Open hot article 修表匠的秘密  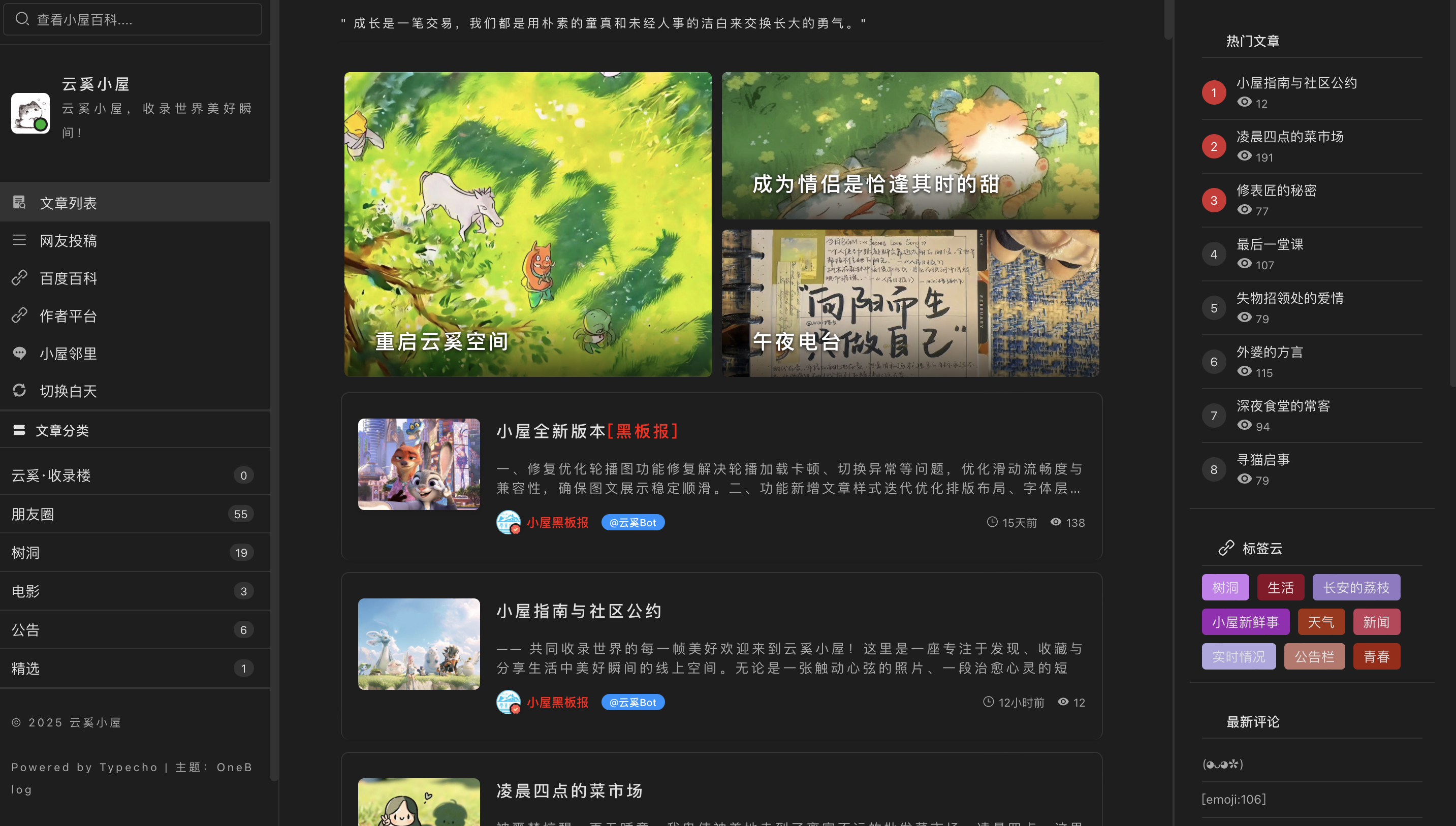click(1276, 190)
